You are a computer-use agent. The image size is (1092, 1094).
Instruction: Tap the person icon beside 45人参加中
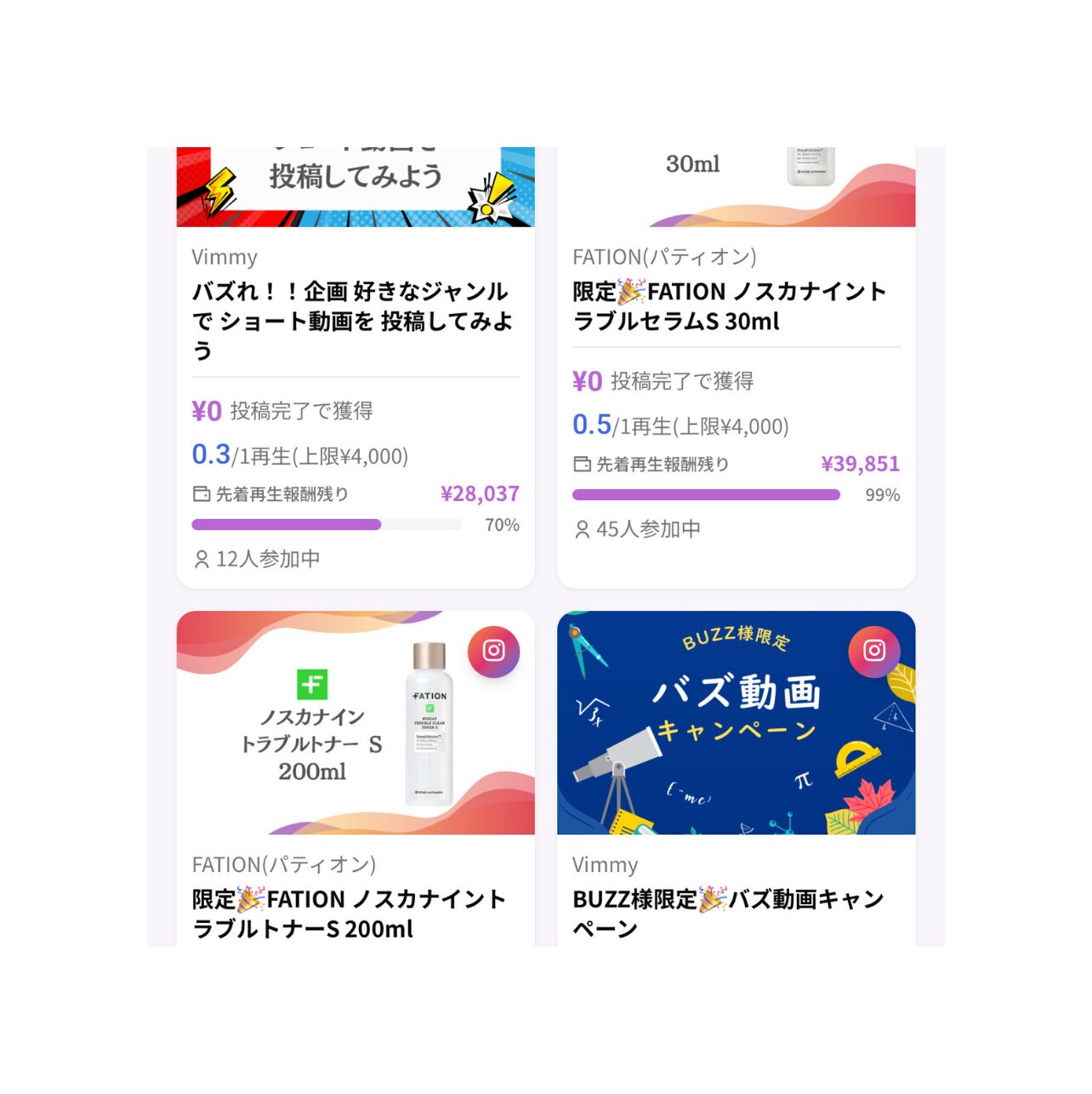point(582,529)
